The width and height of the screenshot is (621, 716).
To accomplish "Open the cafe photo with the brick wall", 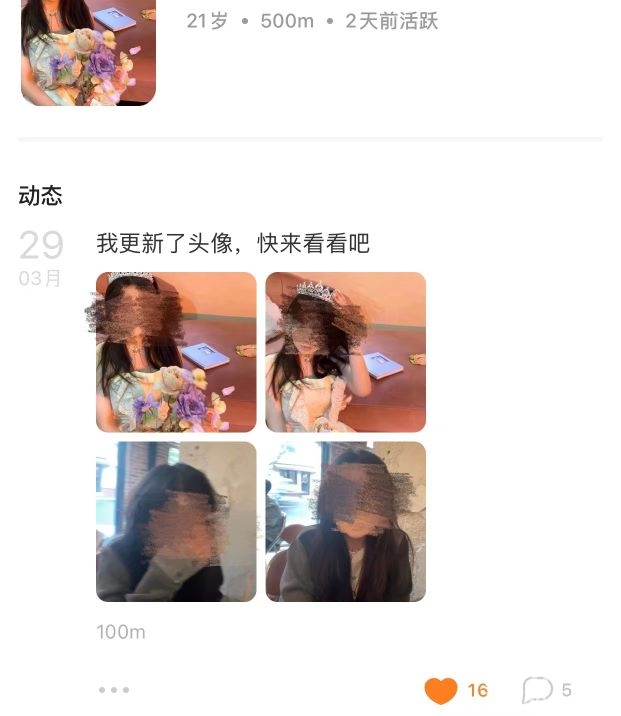I will [x=176, y=522].
